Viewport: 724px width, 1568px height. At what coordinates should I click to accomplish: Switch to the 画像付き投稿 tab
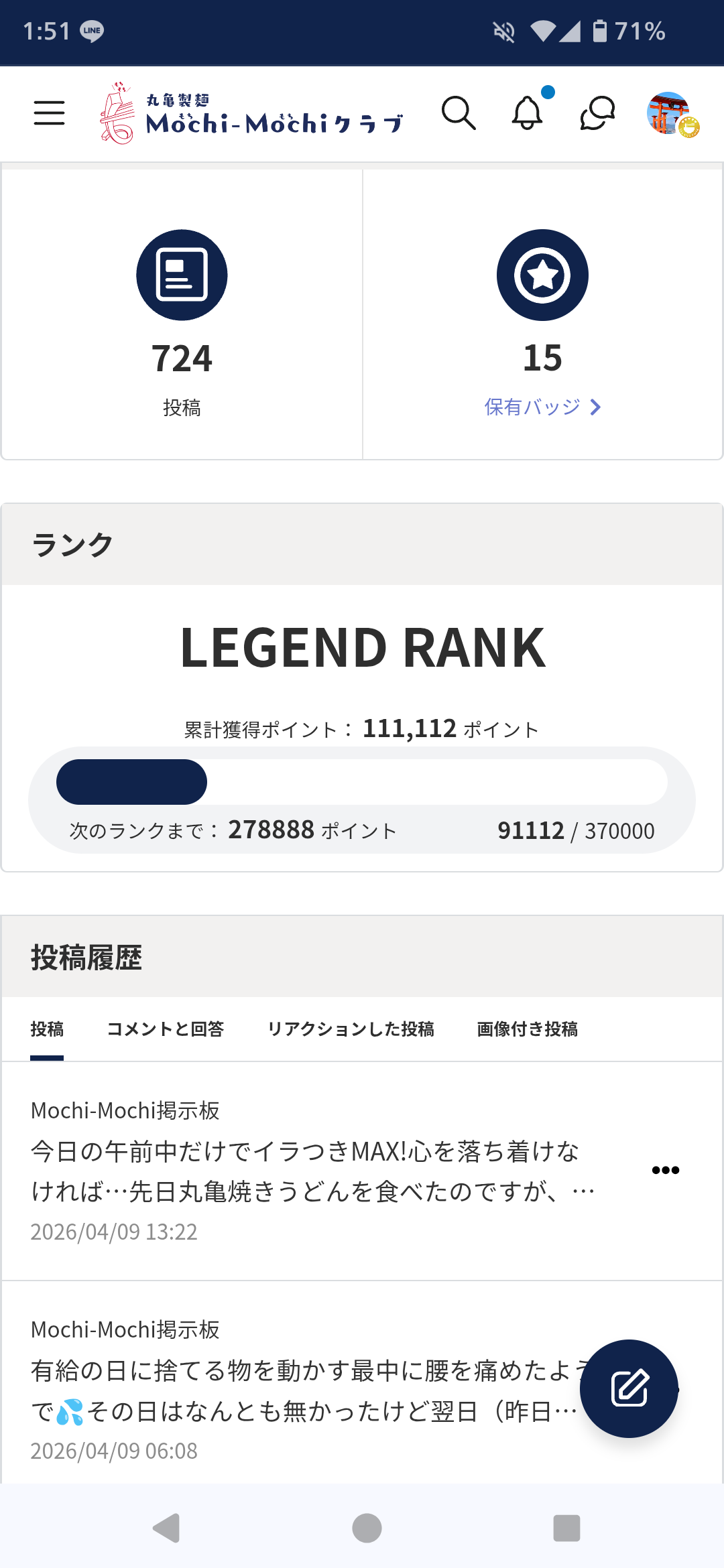527,1029
